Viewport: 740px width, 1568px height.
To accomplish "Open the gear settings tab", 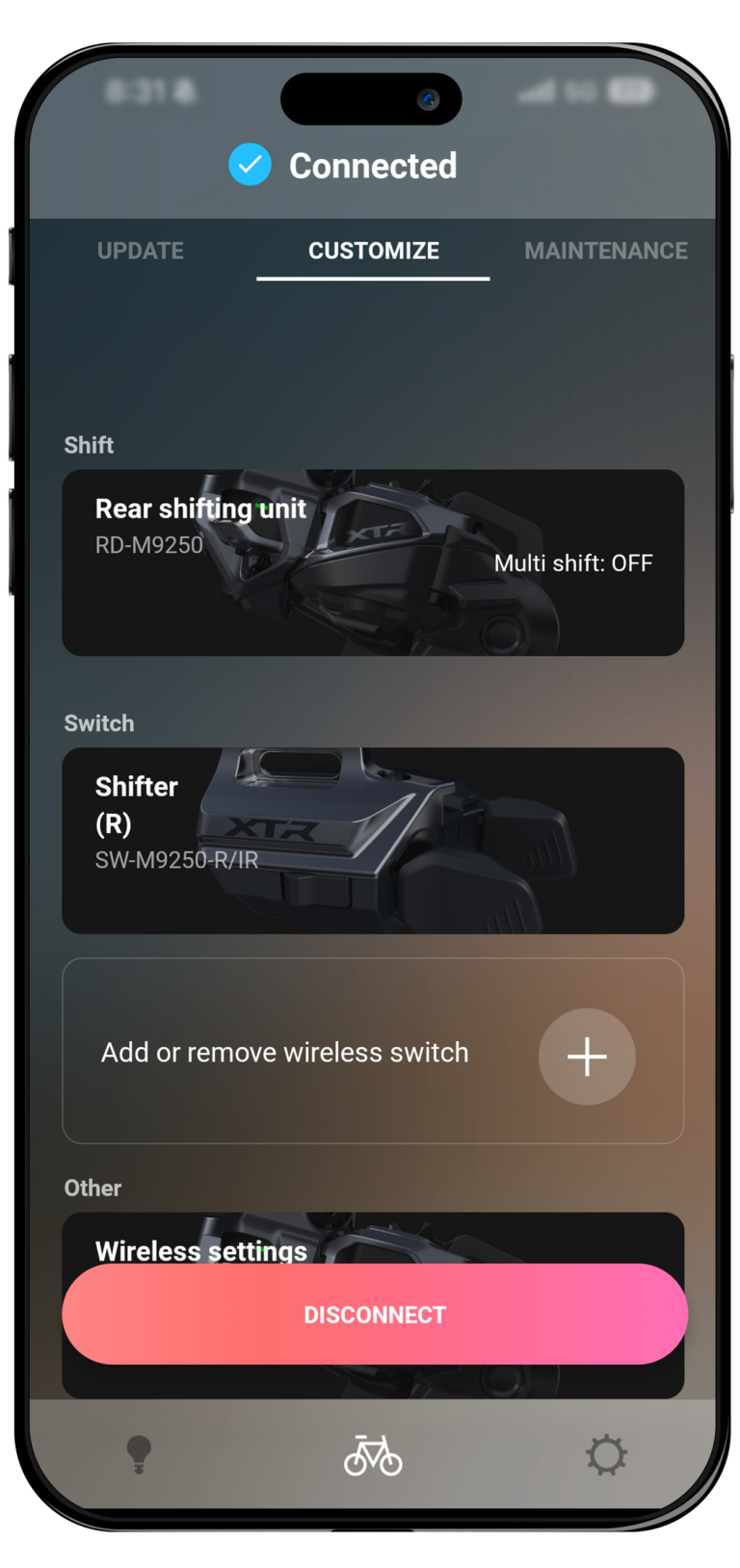I will 606,1454.
